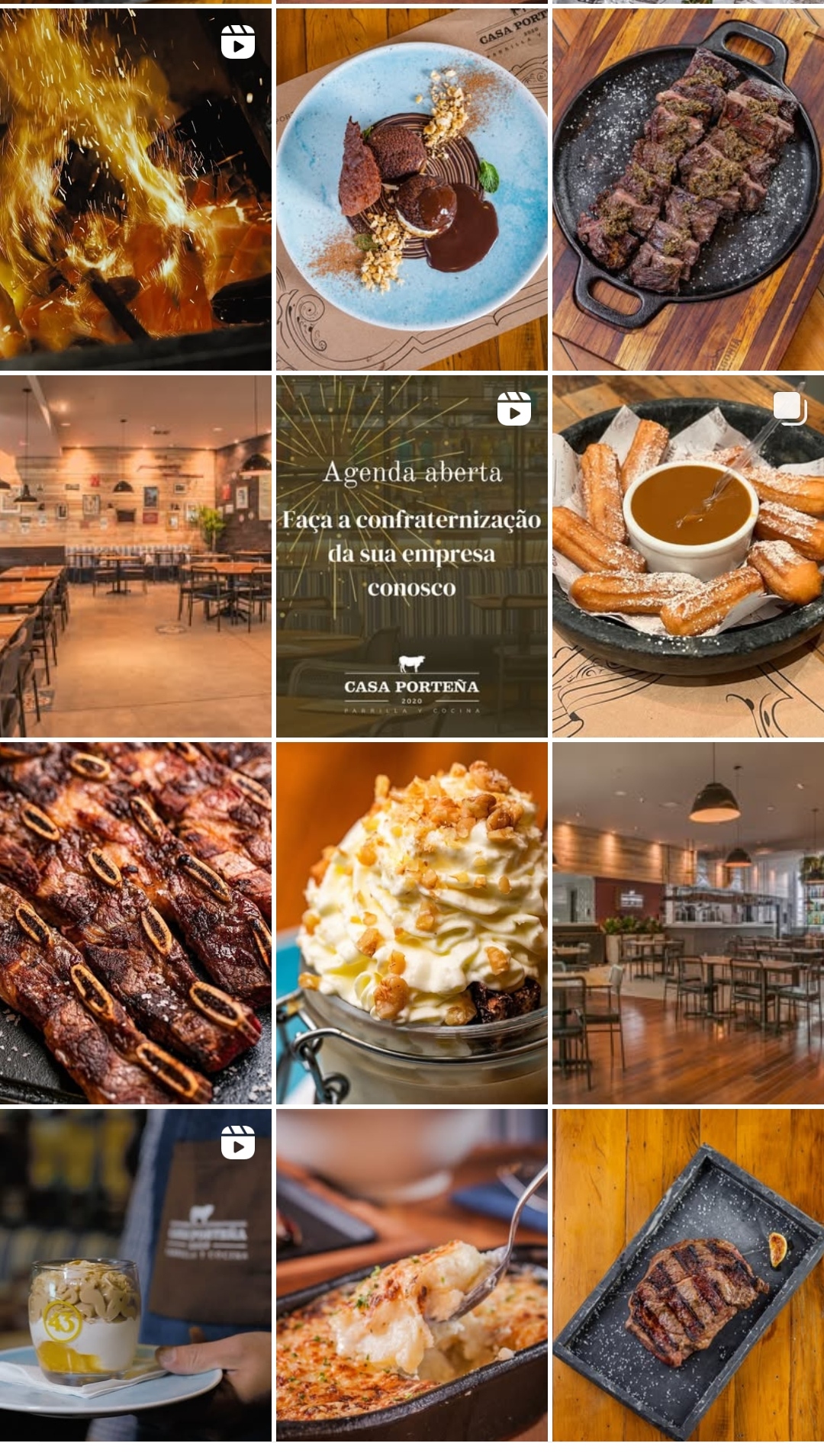Viewport: 824px width, 1456px height.
Task: Open the grilled steak on slate tray post
Action: tap(687, 1274)
